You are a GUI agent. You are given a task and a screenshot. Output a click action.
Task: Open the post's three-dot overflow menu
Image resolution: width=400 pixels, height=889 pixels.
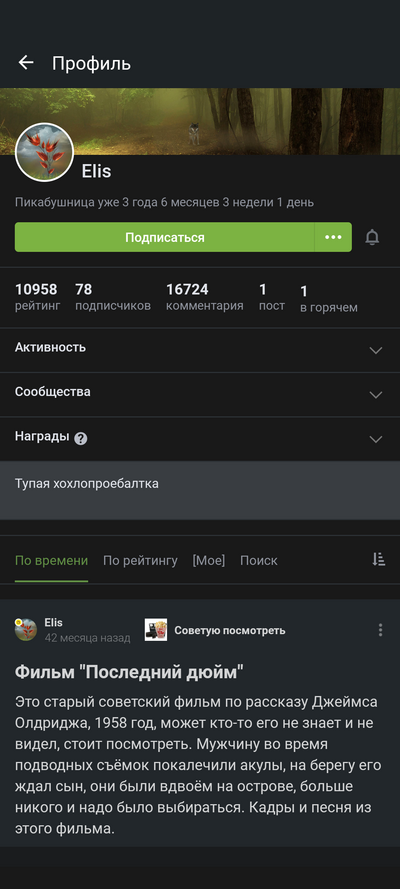380,630
